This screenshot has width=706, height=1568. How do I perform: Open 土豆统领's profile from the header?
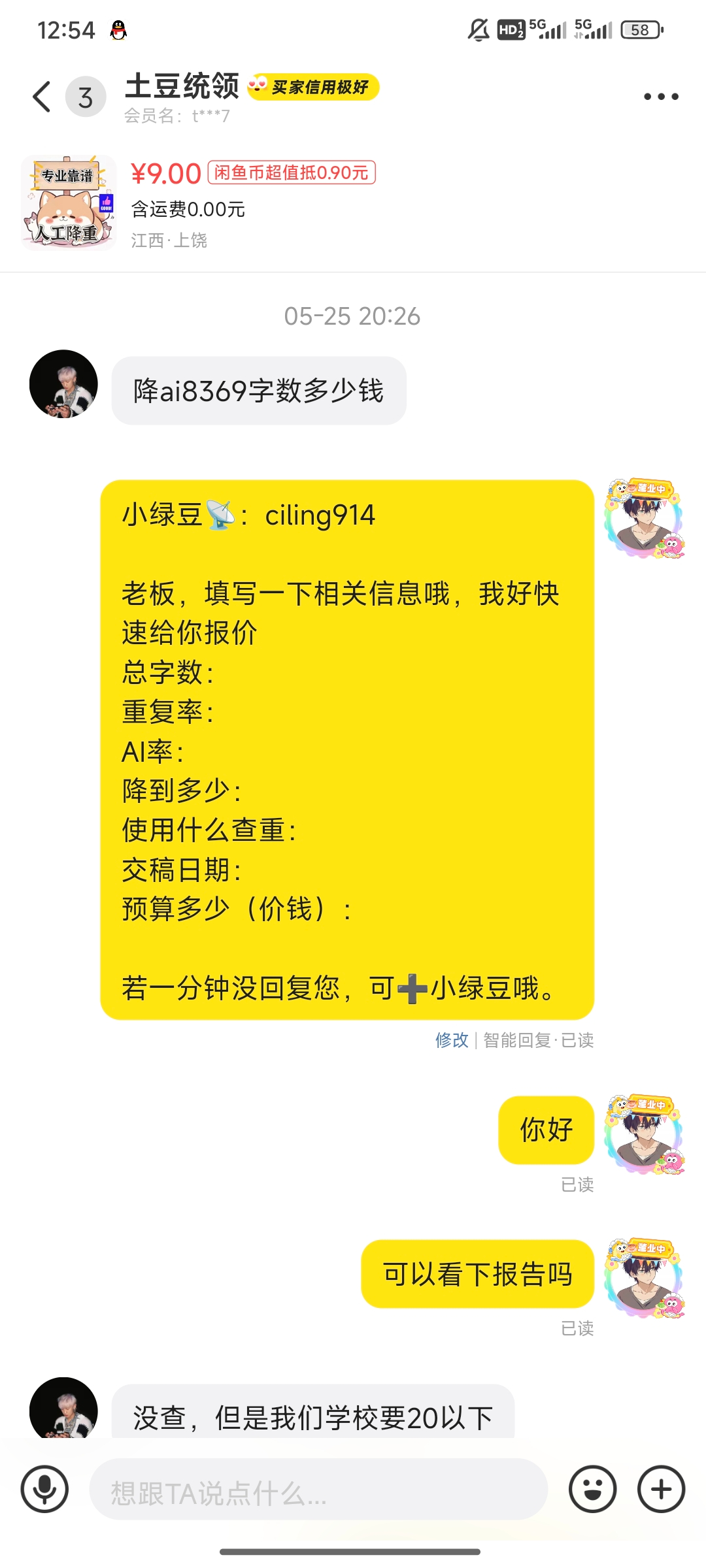(x=182, y=87)
